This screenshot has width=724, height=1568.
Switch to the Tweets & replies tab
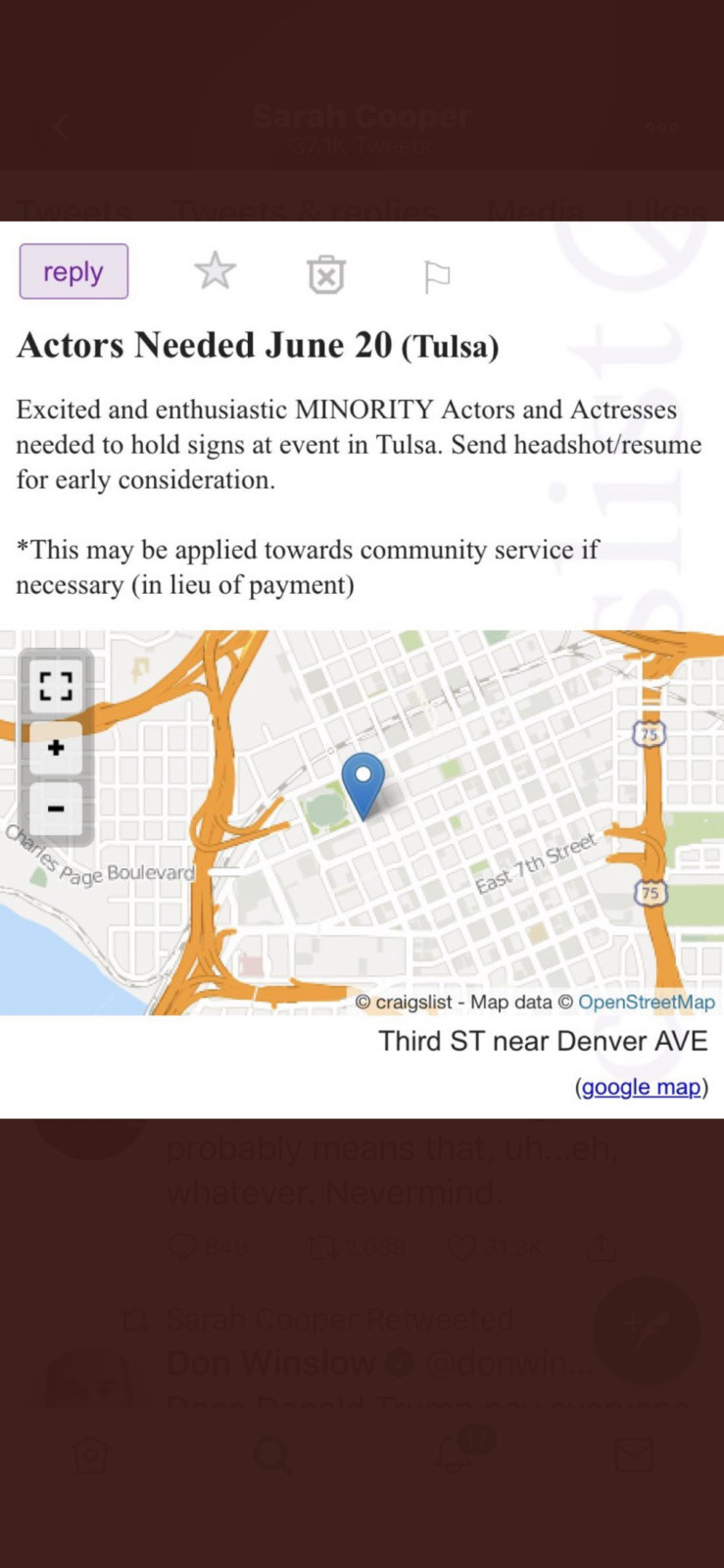pos(305,211)
